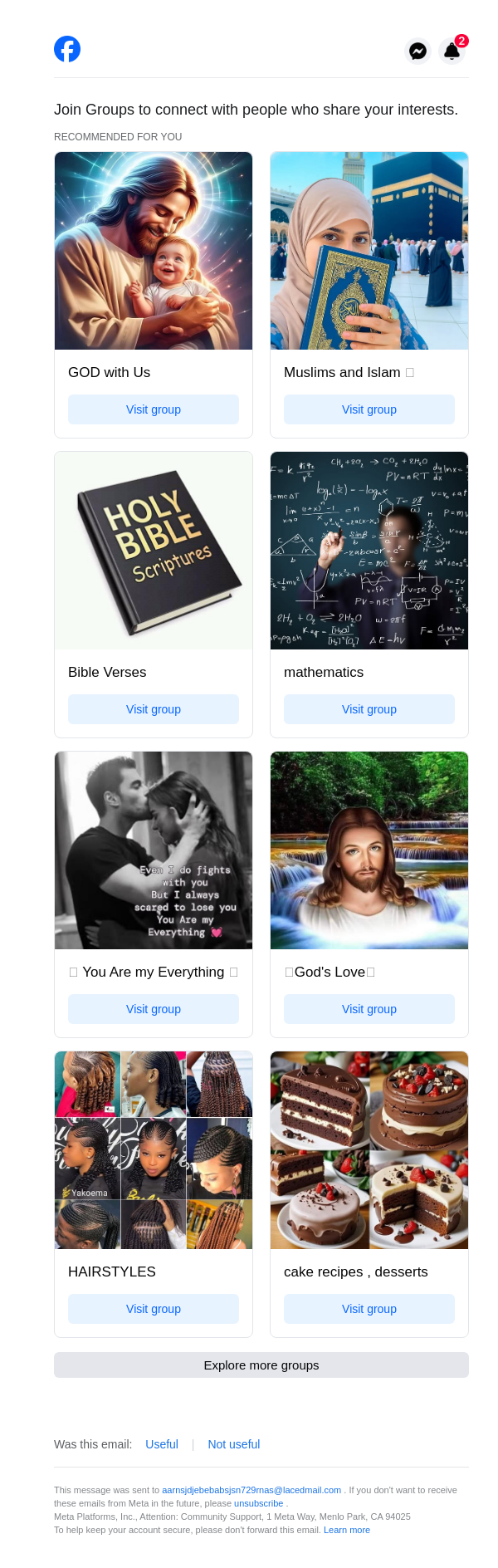Open the chocolate cakes group image
This screenshot has width=498, height=1568.
[x=369, y=1150]
